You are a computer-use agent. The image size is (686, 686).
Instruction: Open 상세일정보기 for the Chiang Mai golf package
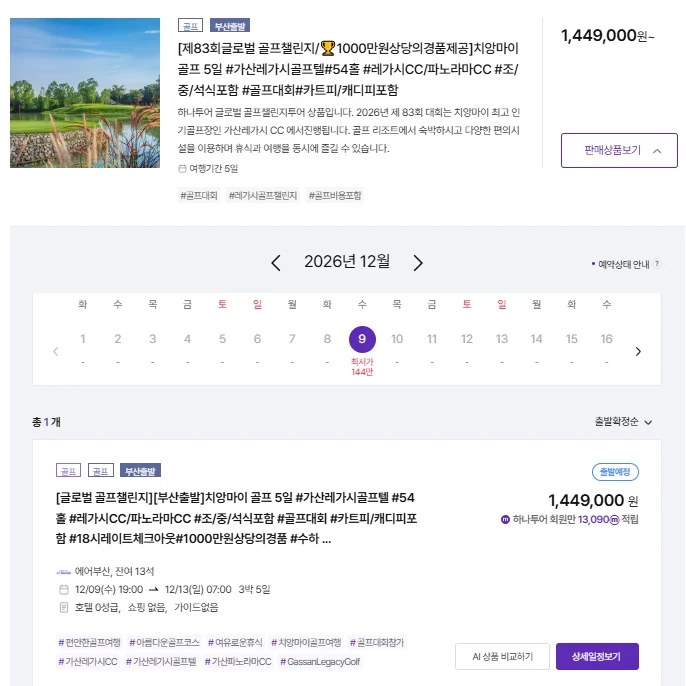[597, 656]
